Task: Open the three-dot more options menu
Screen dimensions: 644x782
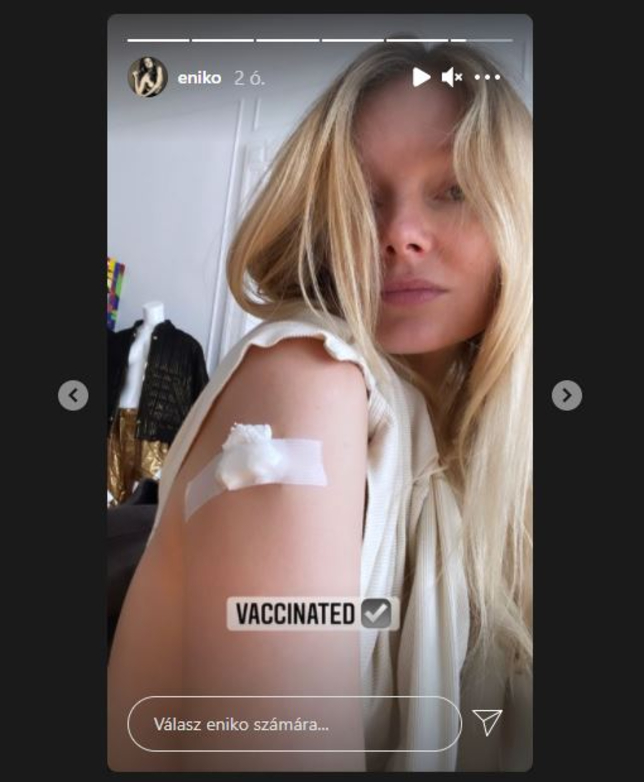Action: (x=487, y=77)
